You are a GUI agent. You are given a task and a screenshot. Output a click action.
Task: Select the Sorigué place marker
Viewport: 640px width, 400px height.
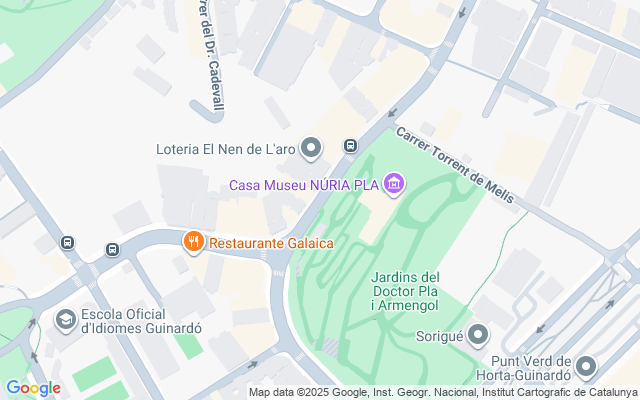(478, 334)
